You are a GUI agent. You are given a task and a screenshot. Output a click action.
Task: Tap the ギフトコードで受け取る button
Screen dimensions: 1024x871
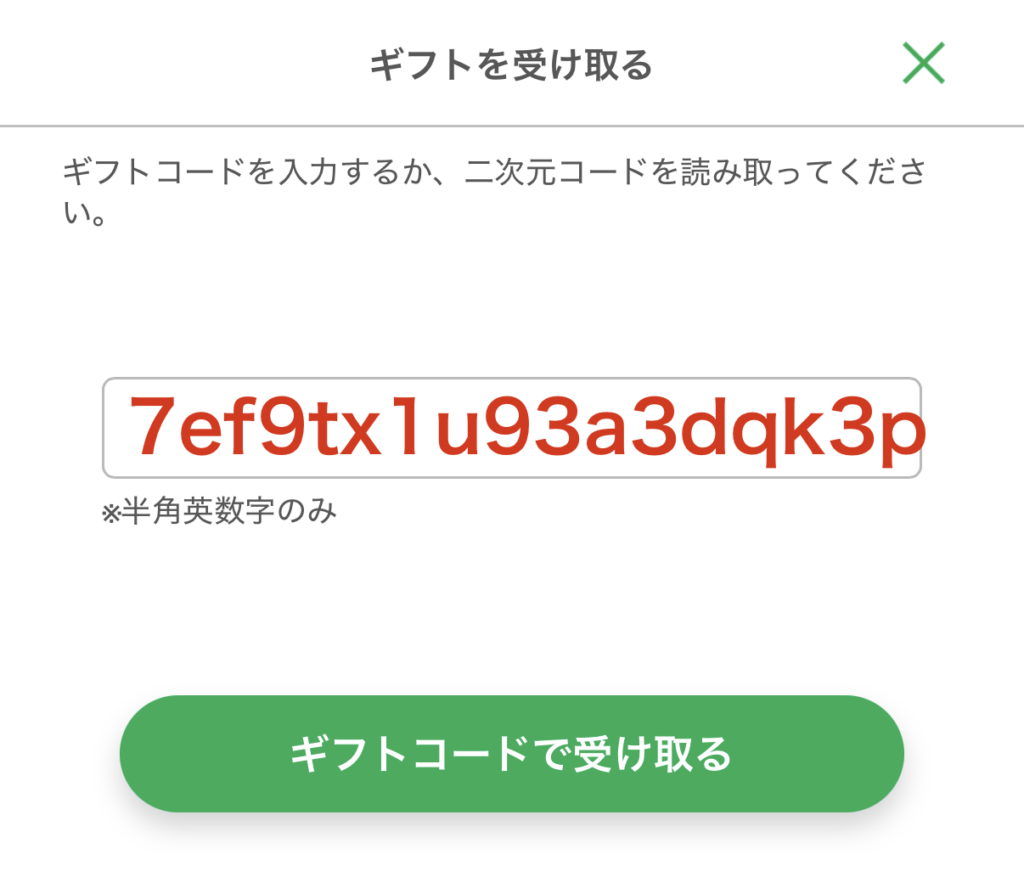click(x=511, y=754)
